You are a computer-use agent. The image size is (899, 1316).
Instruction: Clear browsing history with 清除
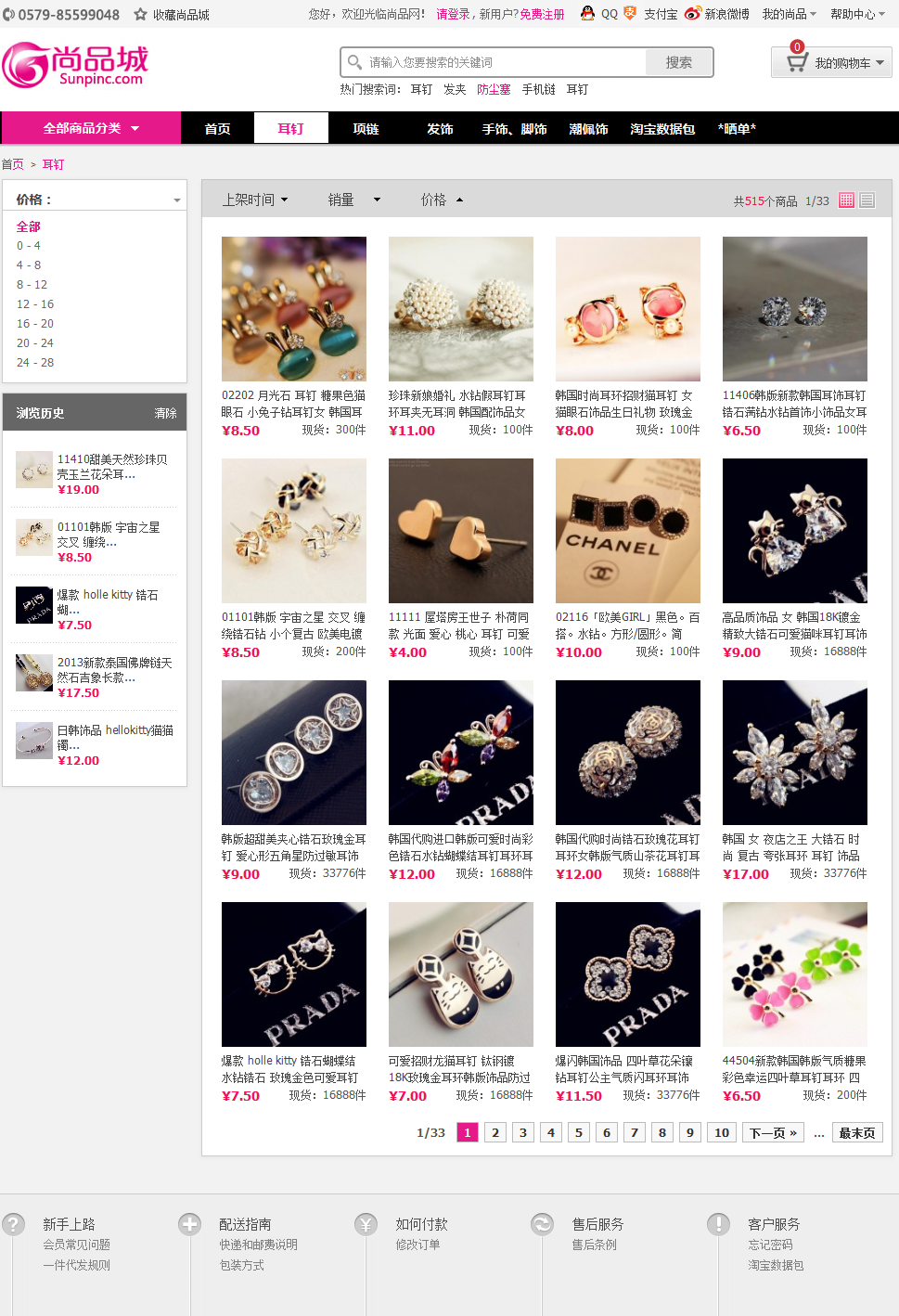coord(165,413)
